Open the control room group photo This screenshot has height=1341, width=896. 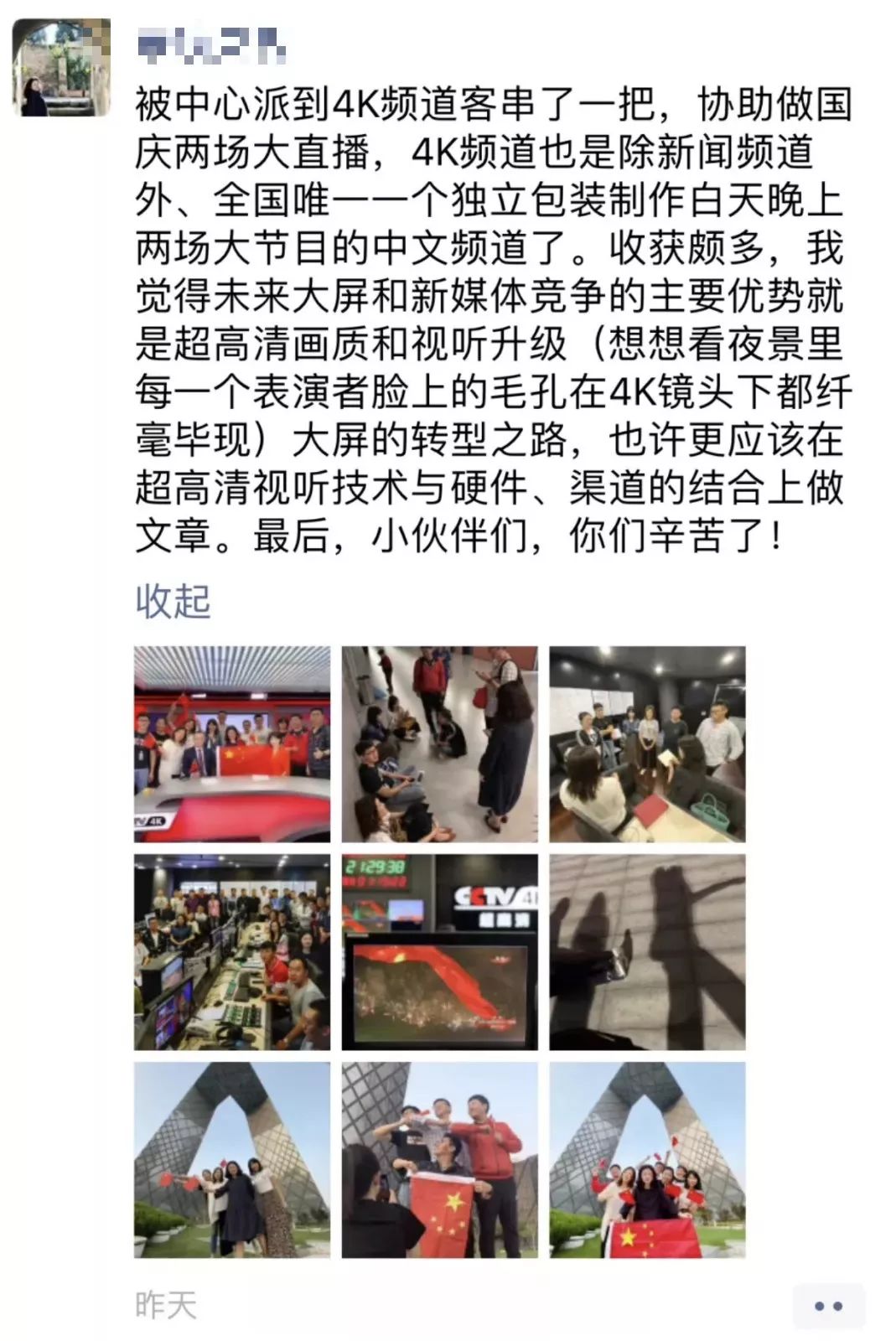(x=232, y=952)
